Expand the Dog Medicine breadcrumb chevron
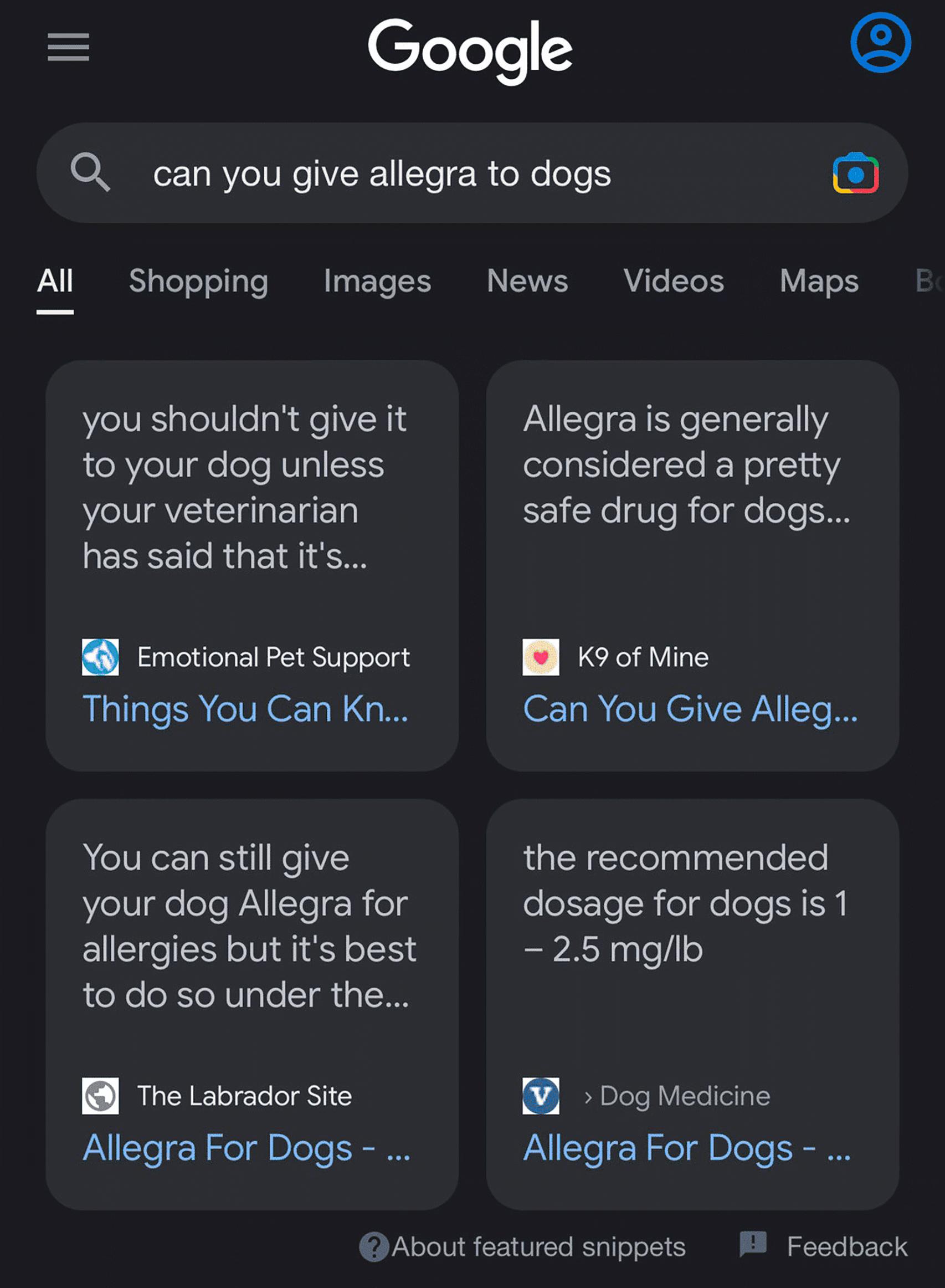Viewport: 945px width, 1288px height. [589, 1096]
